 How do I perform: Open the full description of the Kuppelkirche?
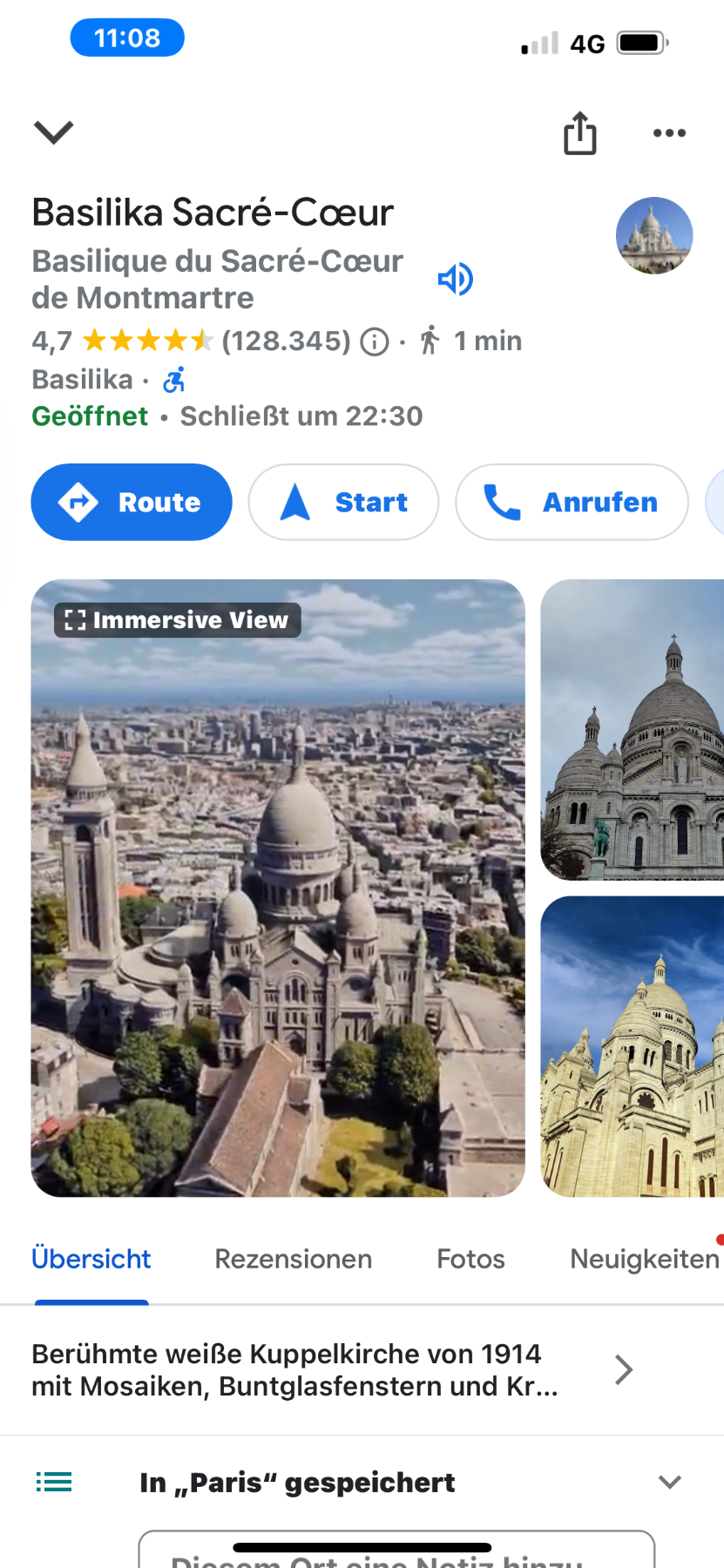pyautogui.click(x=331, y=1370)
